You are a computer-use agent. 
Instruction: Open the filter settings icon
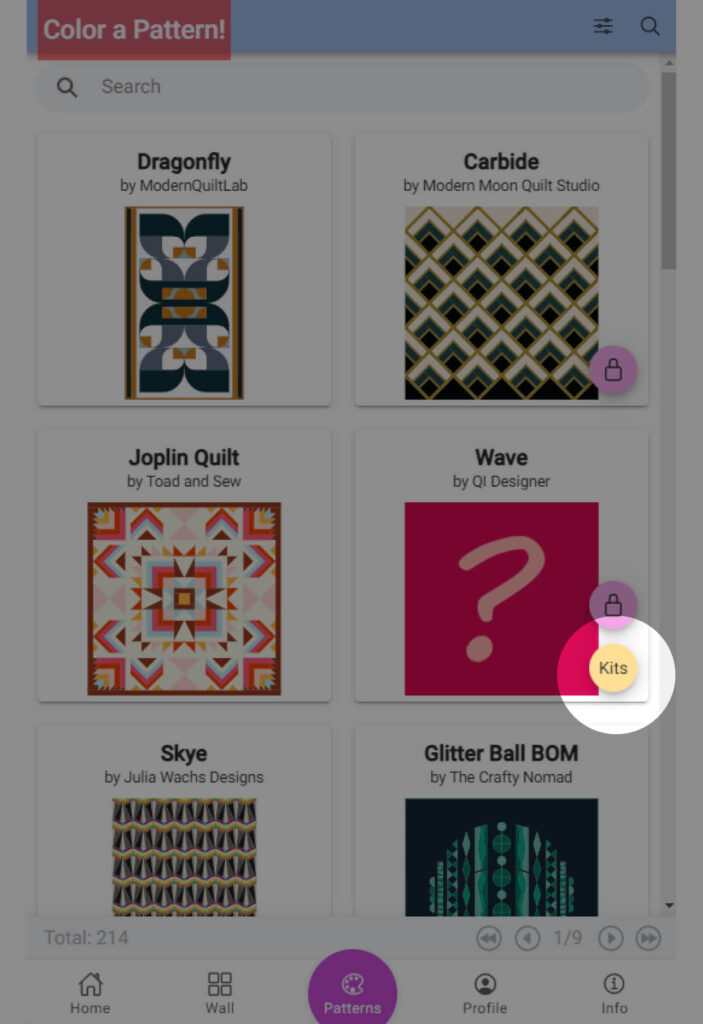[x=603, y=27]
